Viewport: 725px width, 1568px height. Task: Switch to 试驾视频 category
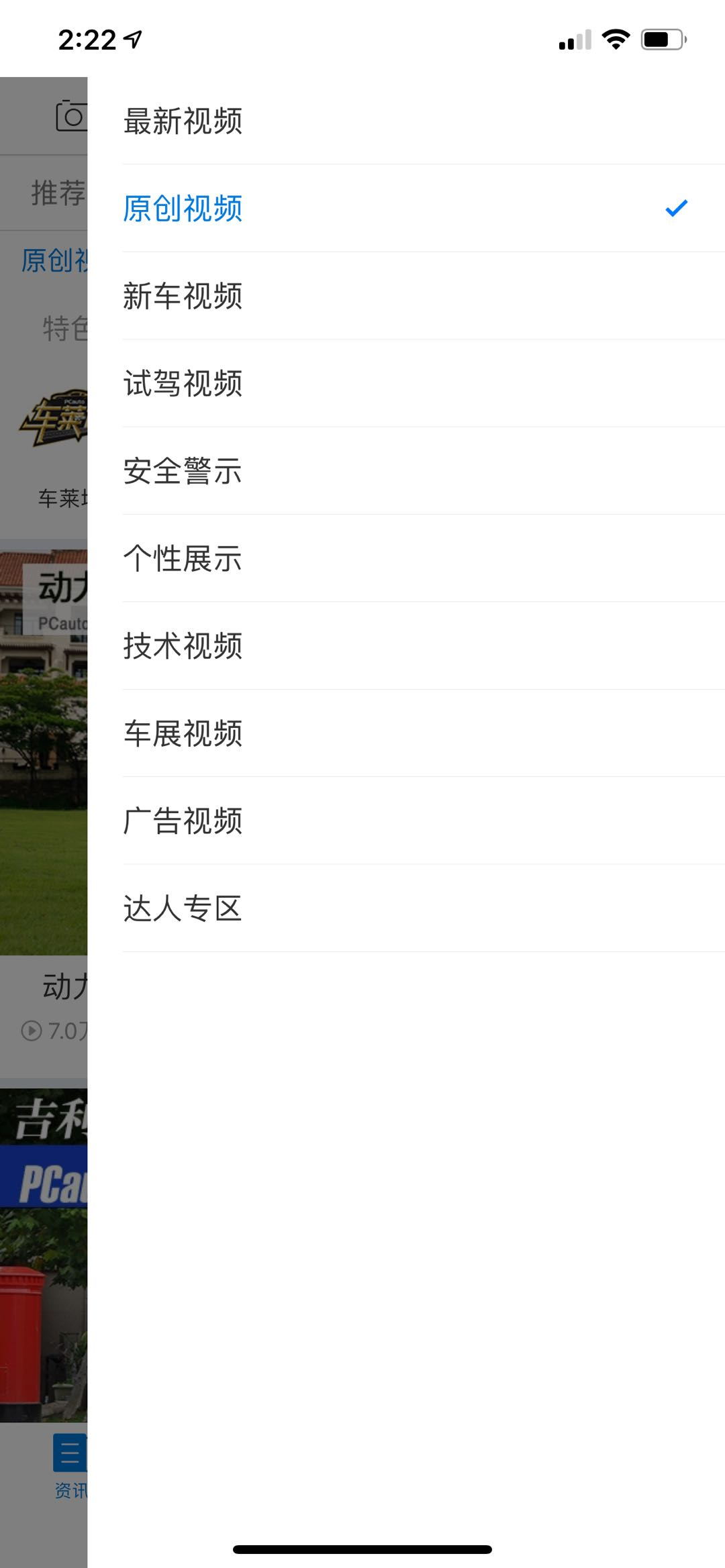pos(183,383)
